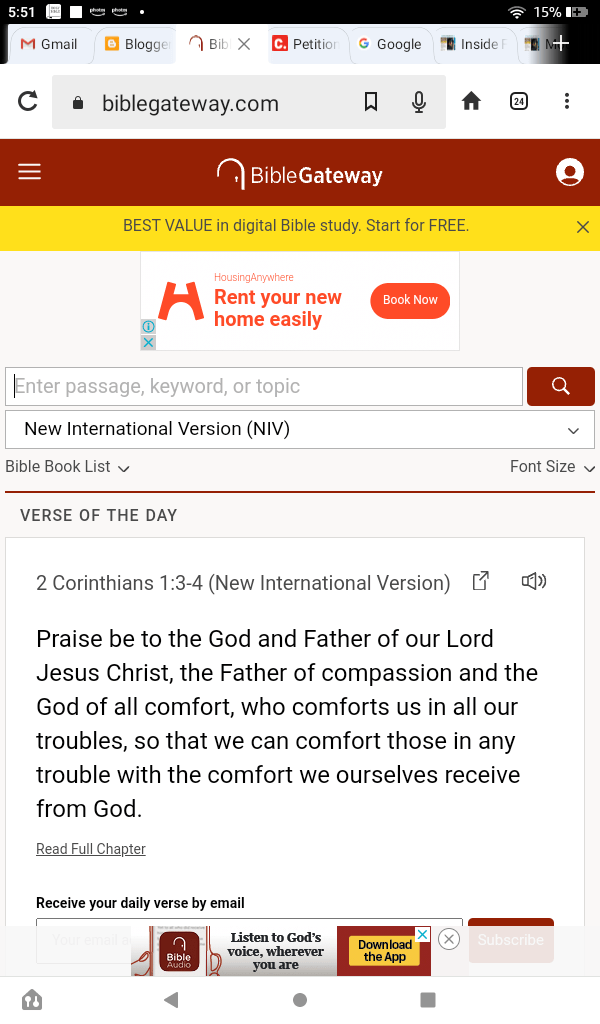This screenshot has width=600, height=1024.
Task: Open the BibleGateway hamburger menu
Action: (30, 172)
